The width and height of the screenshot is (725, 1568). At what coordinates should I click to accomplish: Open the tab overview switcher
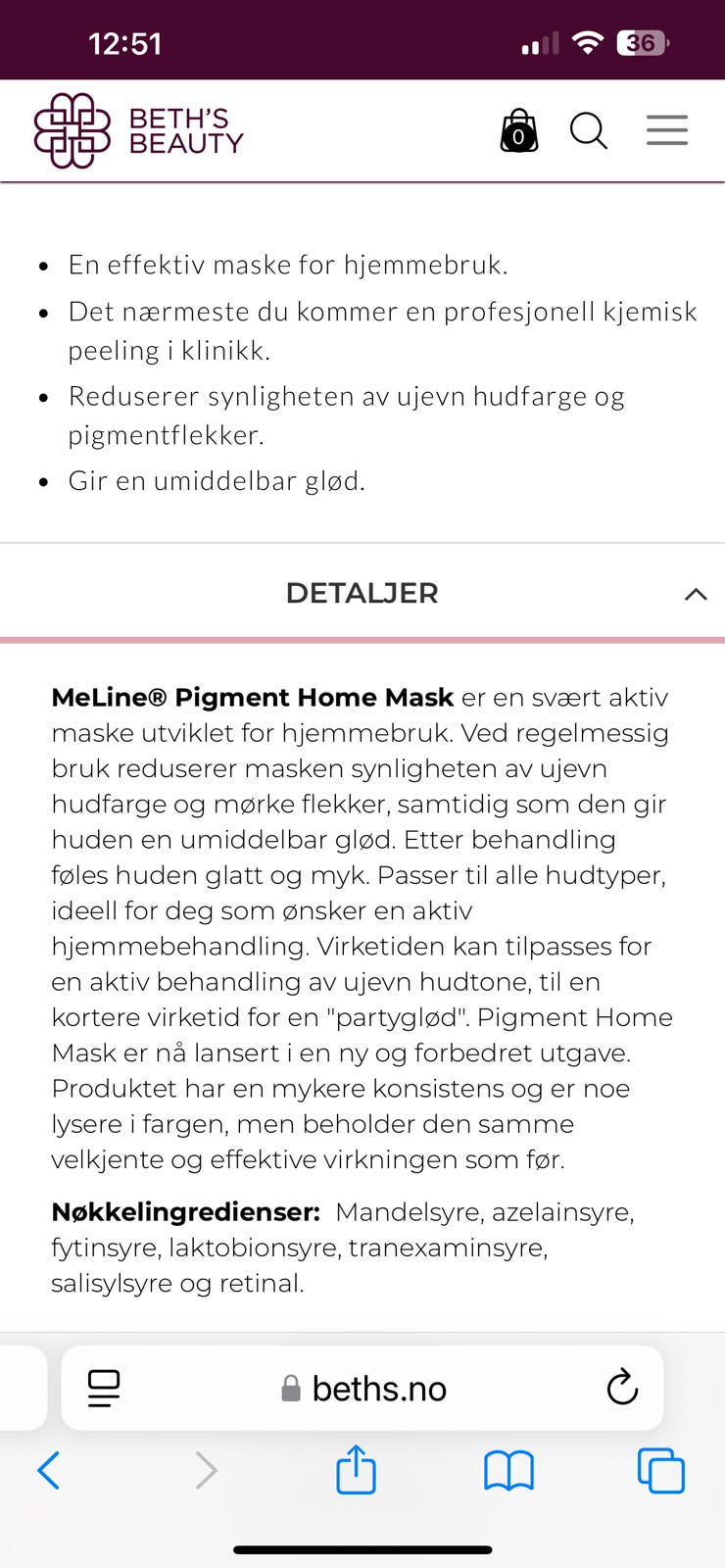click(661, 1470)
